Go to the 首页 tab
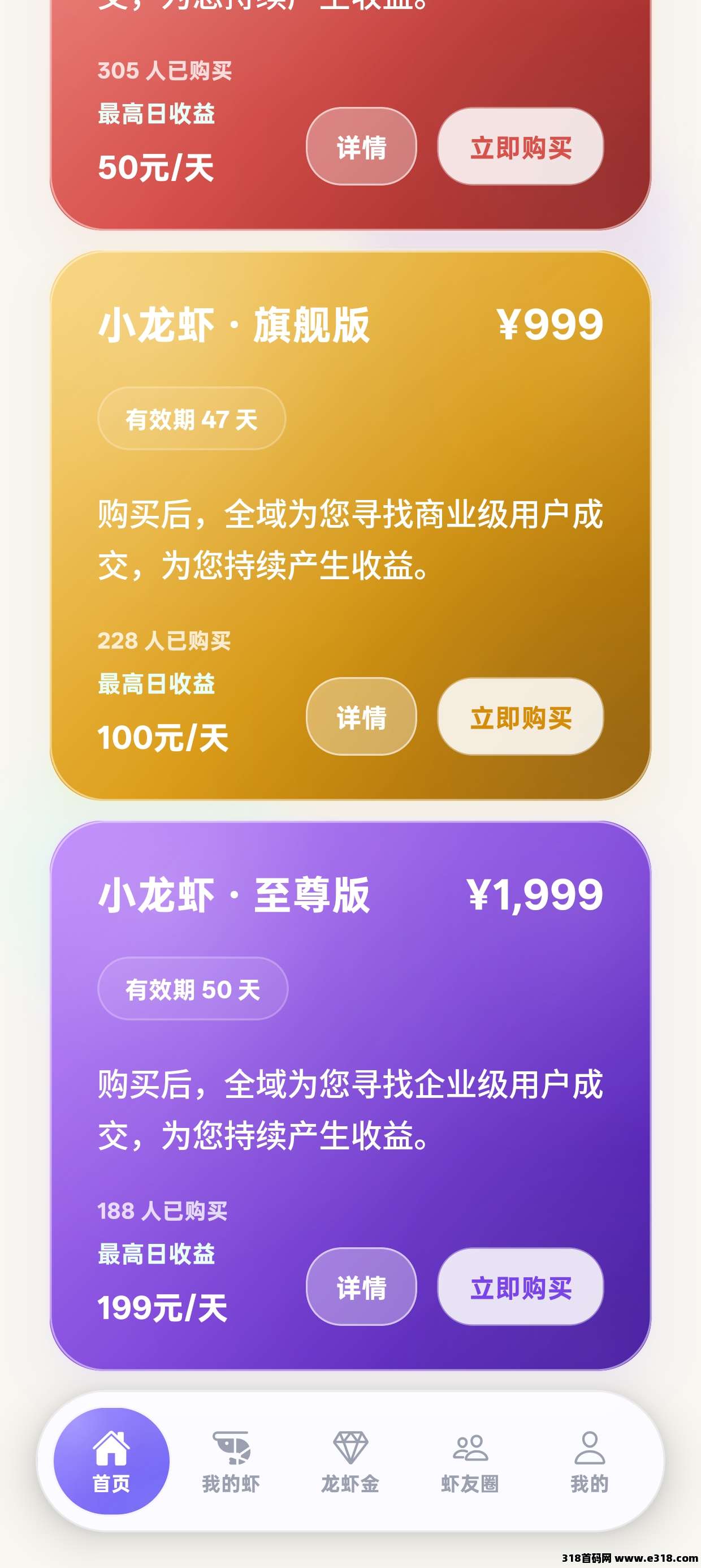 pyautogui.click(x=111, y=1461)
